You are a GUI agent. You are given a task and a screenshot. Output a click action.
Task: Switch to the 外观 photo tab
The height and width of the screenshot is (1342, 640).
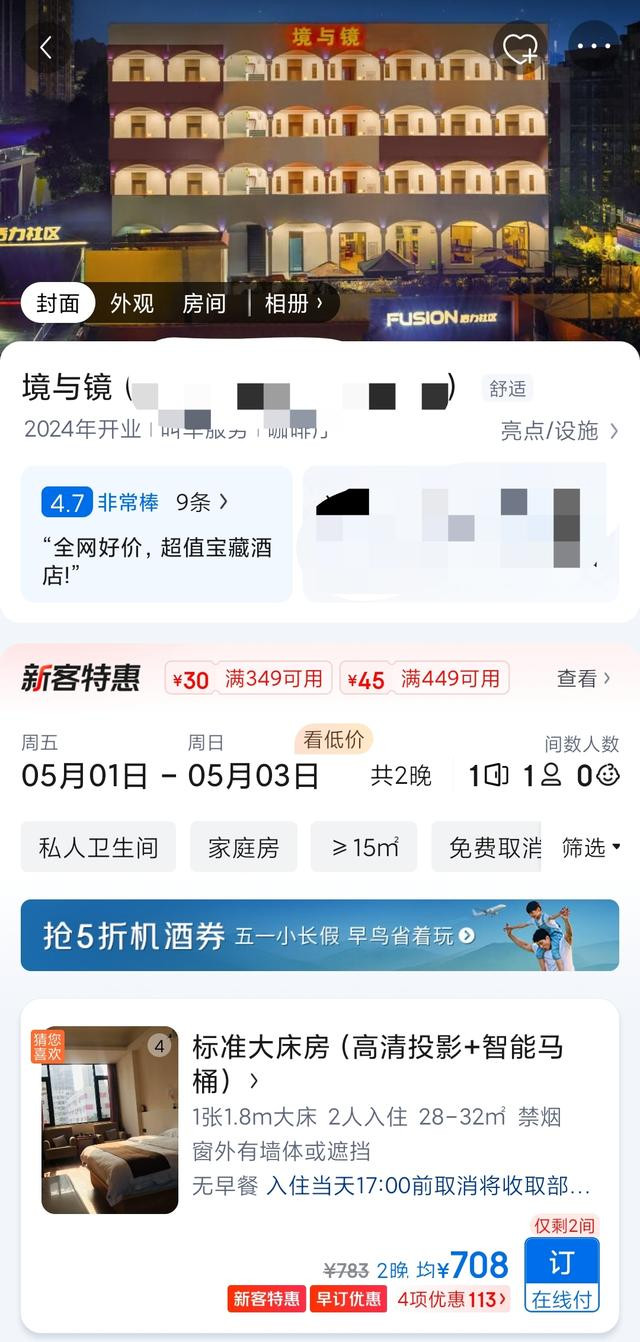[x=132, y=303]
